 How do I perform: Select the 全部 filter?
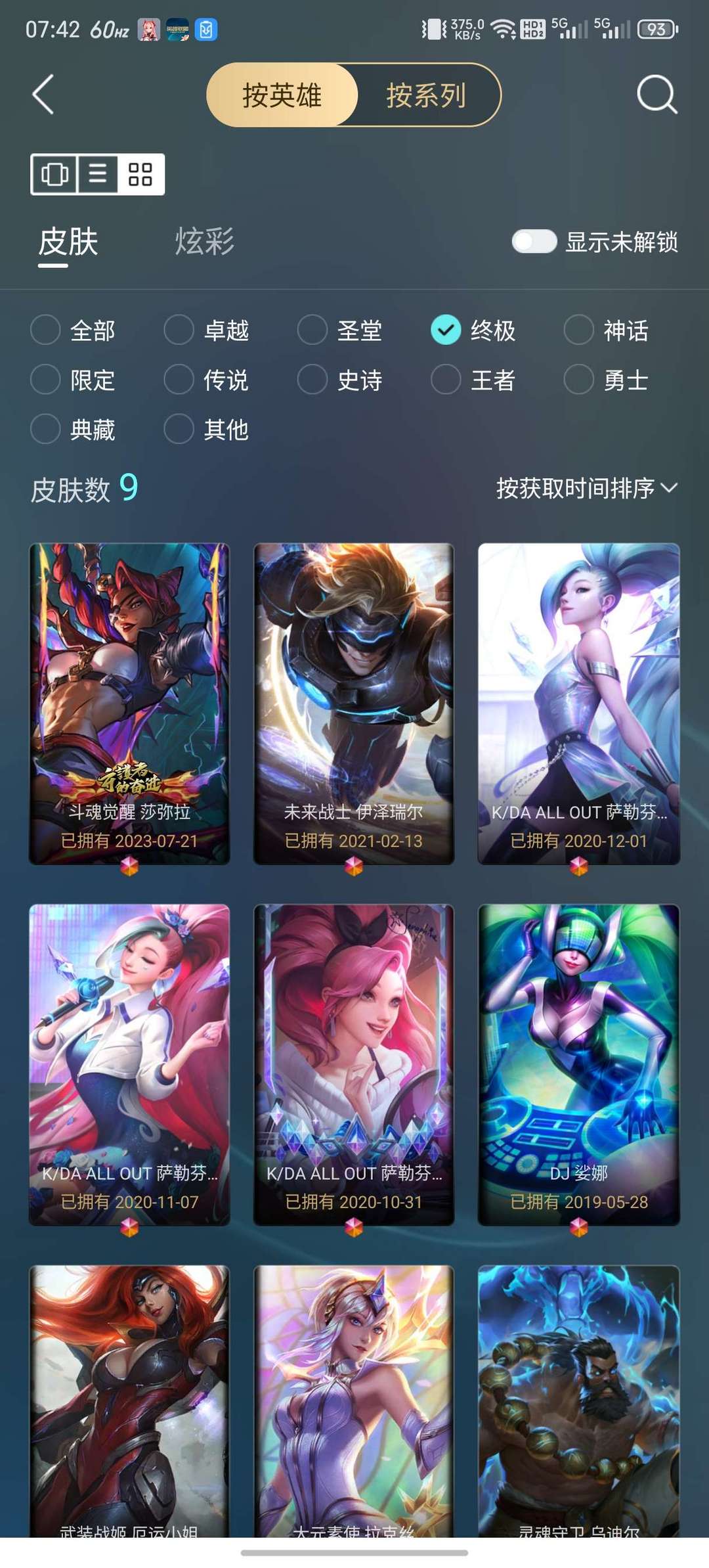(x=46, y=330)
